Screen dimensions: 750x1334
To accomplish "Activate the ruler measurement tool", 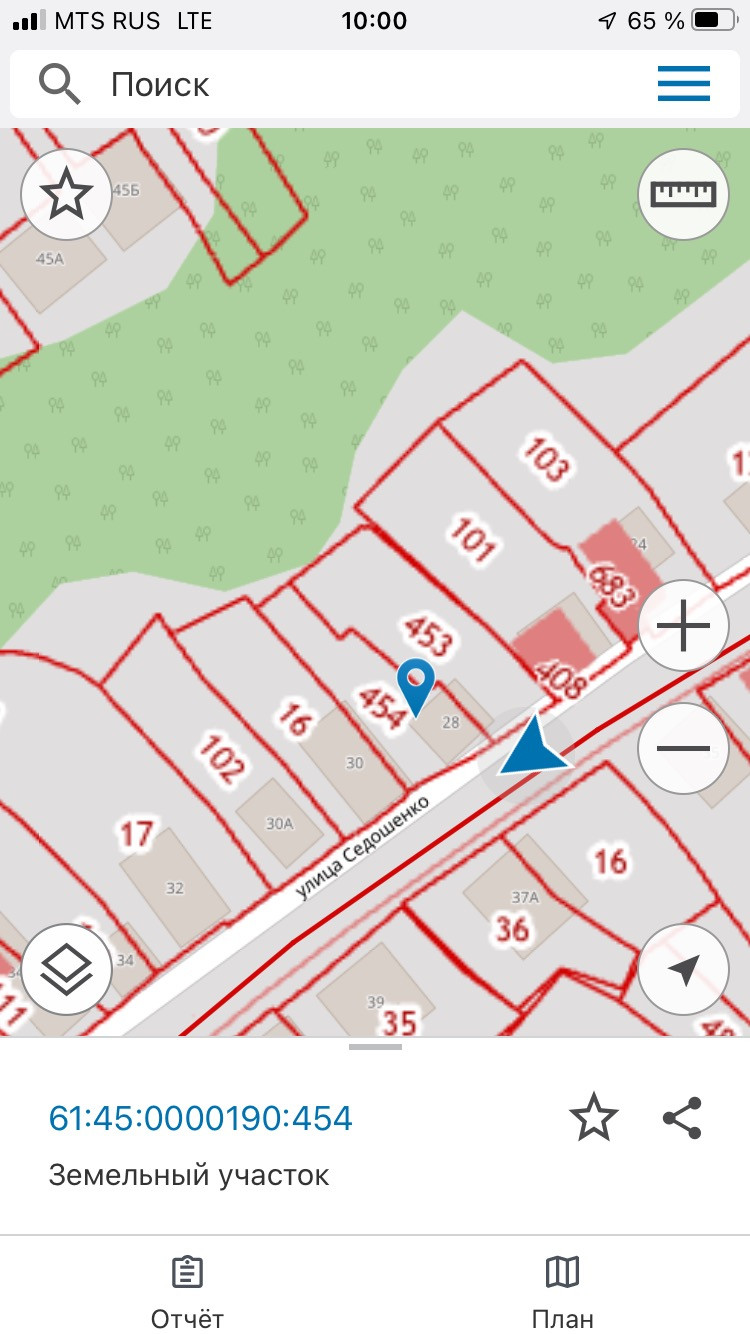I will 684,193.
